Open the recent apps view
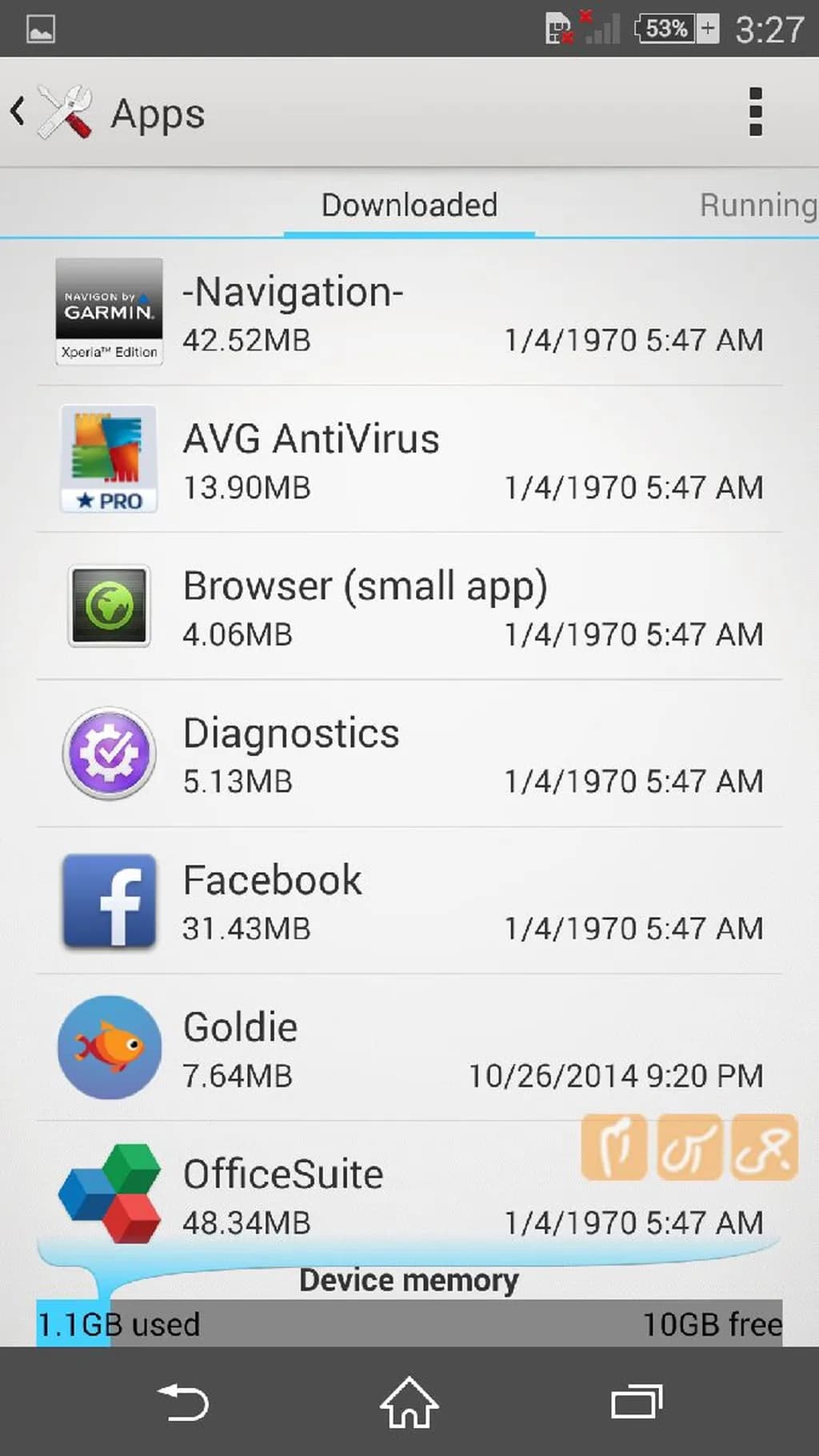The height and width of the screenshot is (1456, 819). [636, 1402]
